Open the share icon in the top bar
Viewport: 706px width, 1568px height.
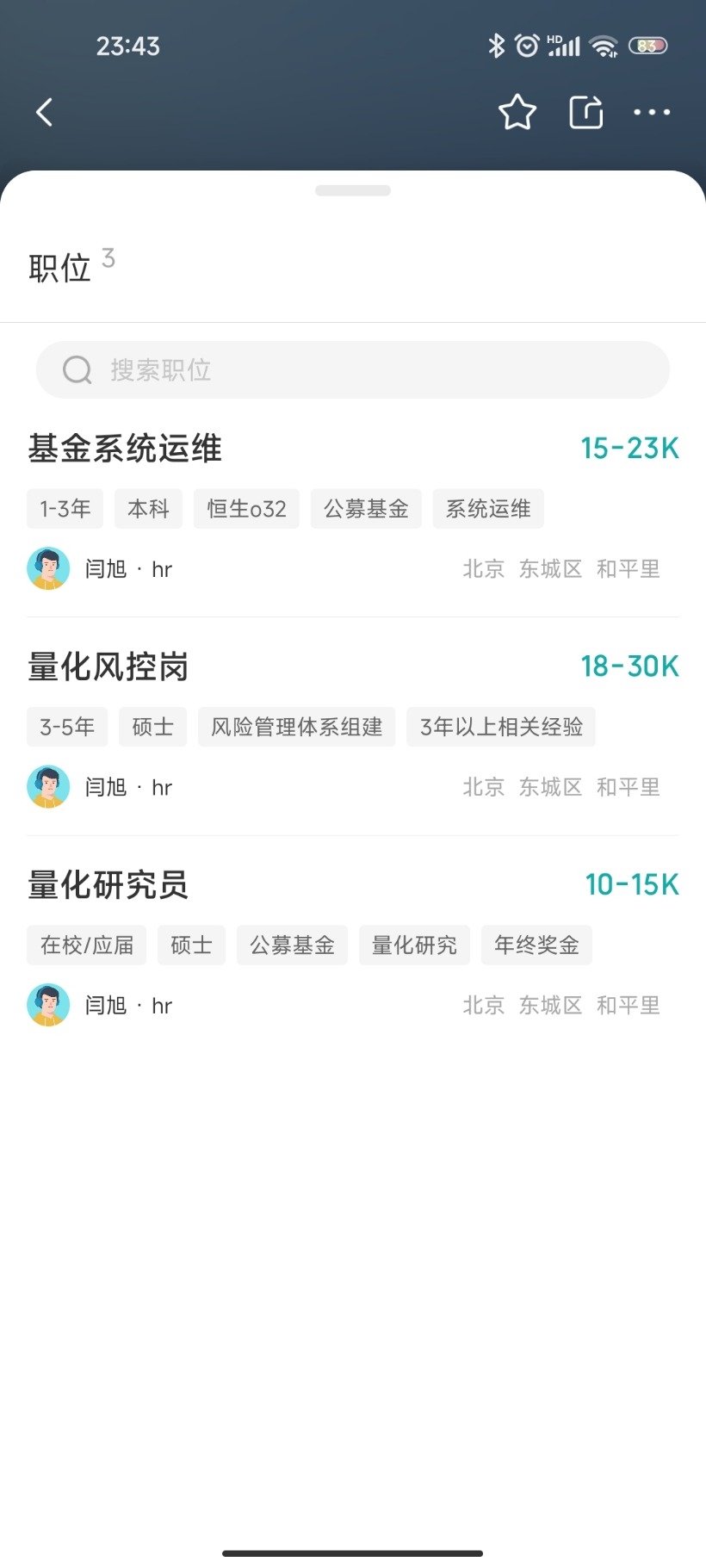585,112
